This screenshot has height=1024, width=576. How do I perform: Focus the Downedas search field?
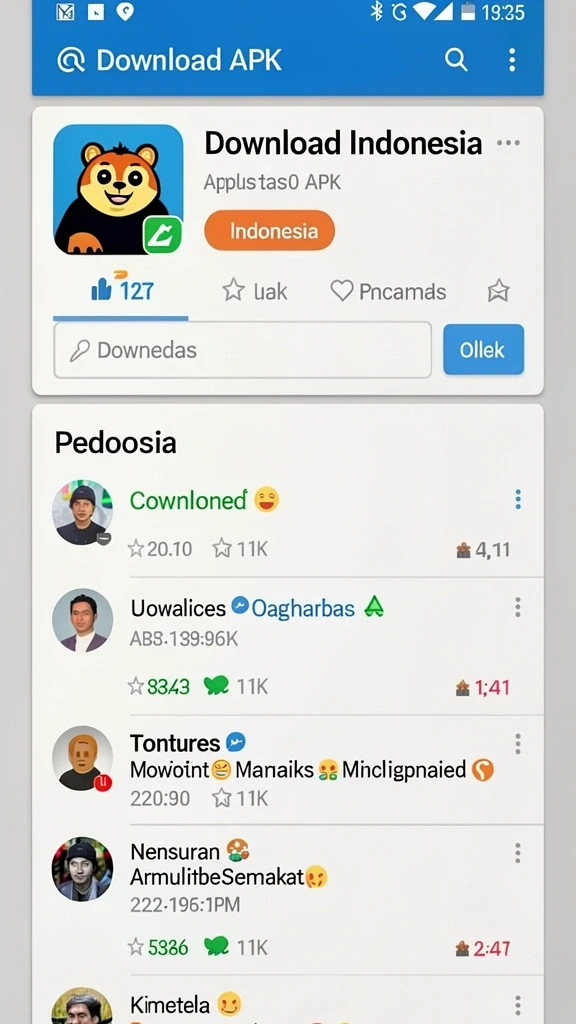[242, 350]
